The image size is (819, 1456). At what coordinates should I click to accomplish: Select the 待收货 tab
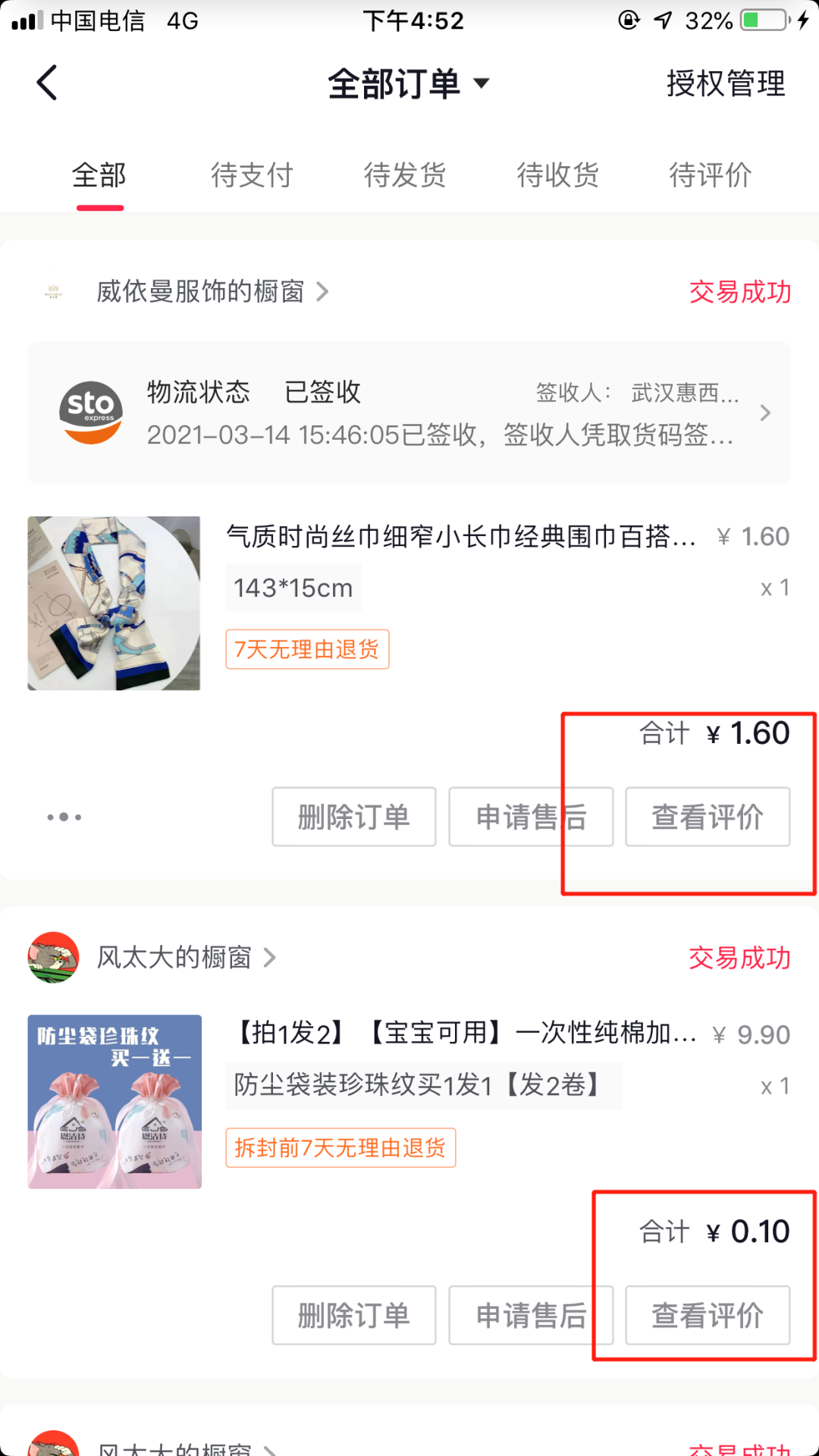point(558,175)
